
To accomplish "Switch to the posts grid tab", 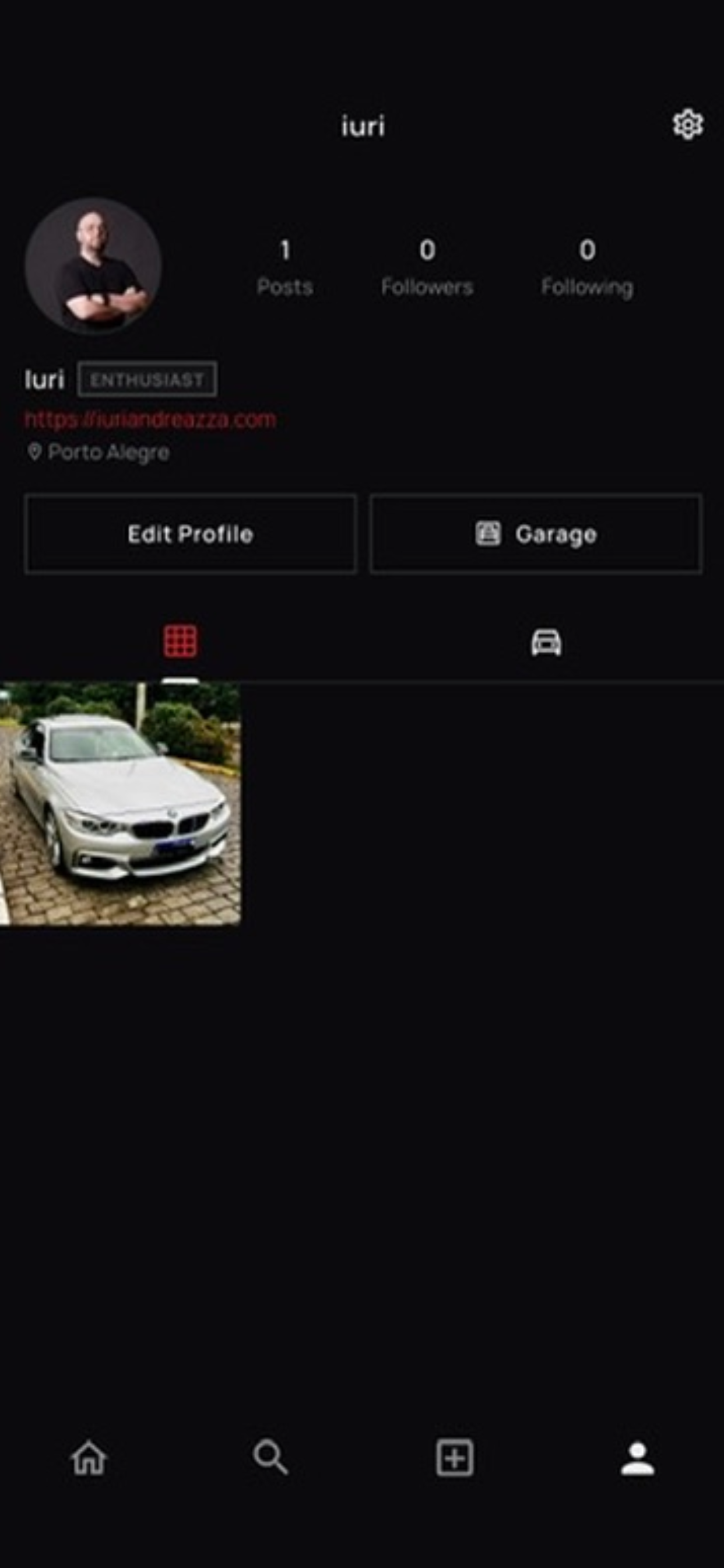I will 180,641.
